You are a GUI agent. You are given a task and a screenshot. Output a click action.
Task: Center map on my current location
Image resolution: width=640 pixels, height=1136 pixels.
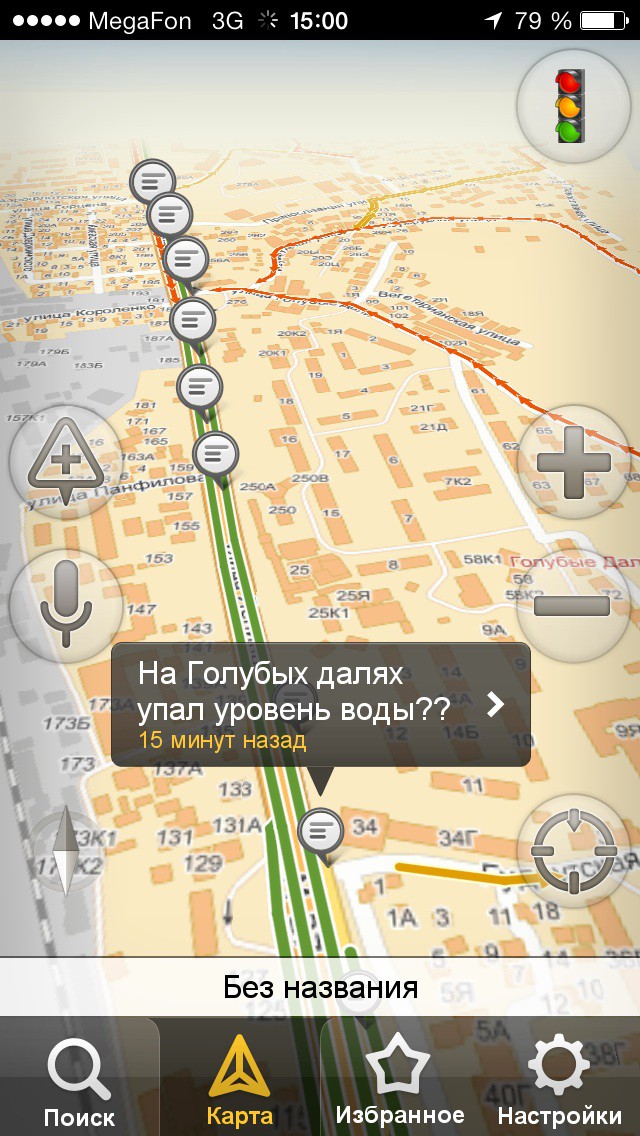[x=573, y=851]
